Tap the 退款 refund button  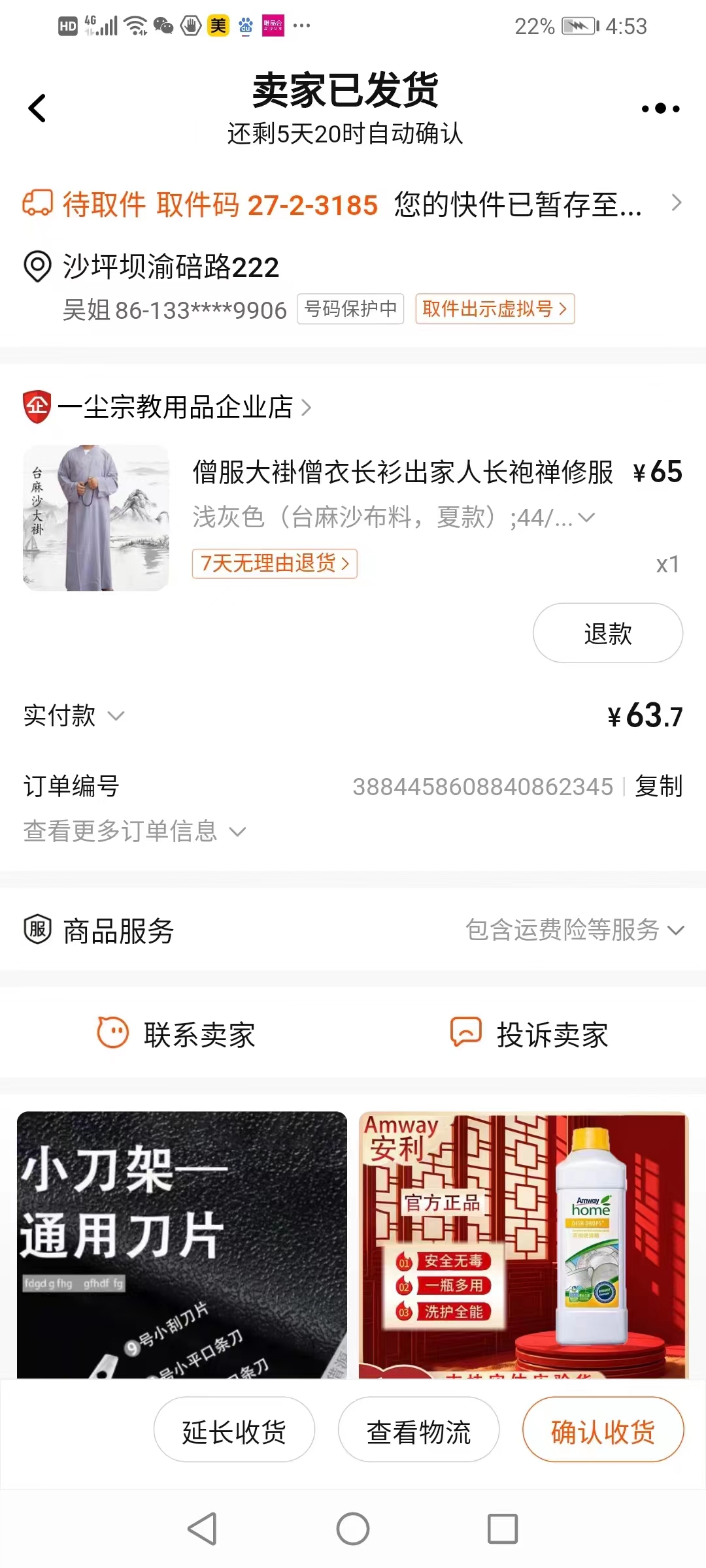click(x=607, y=633)
